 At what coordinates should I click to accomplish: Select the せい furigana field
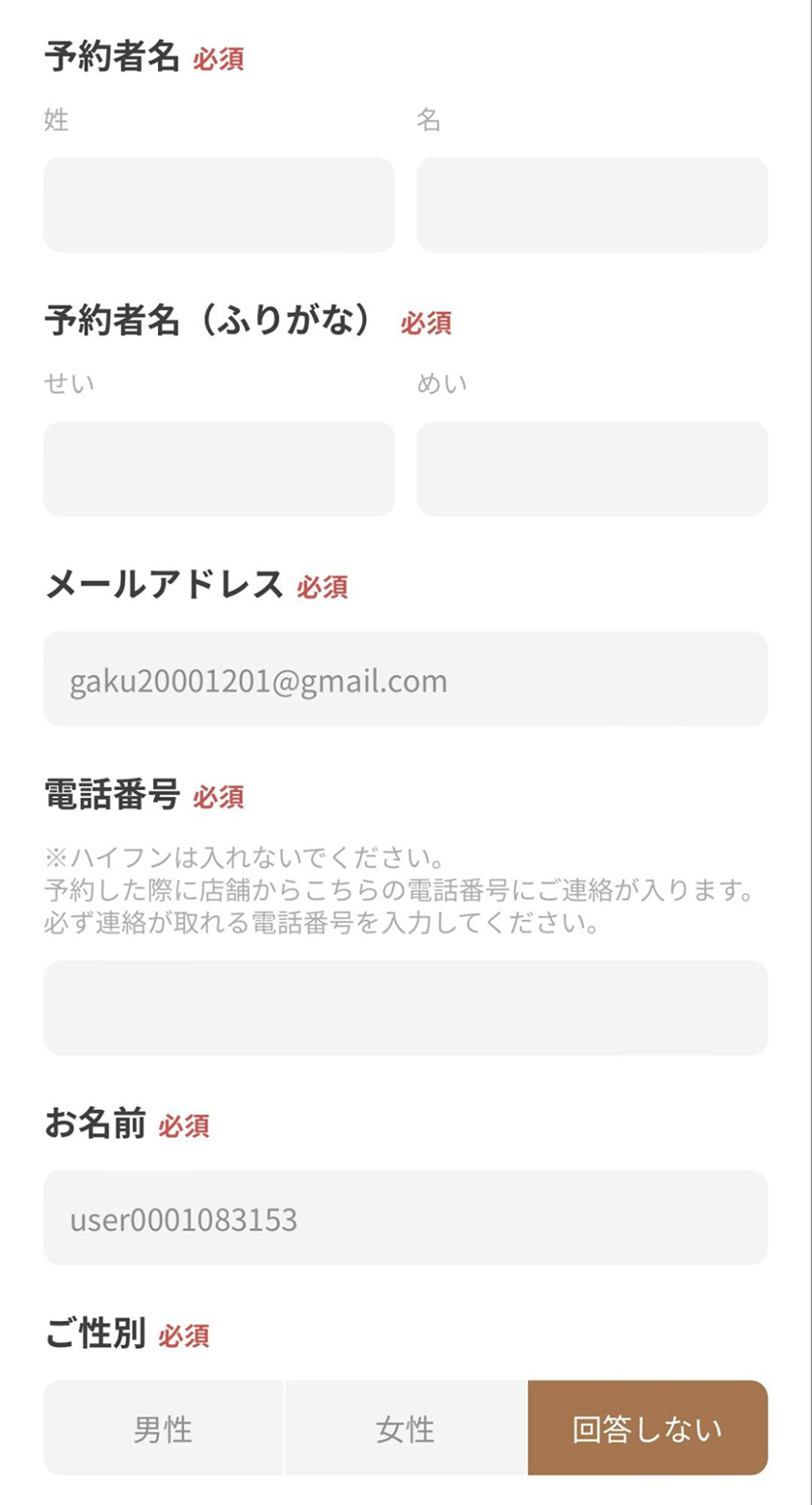coord(219,468)
